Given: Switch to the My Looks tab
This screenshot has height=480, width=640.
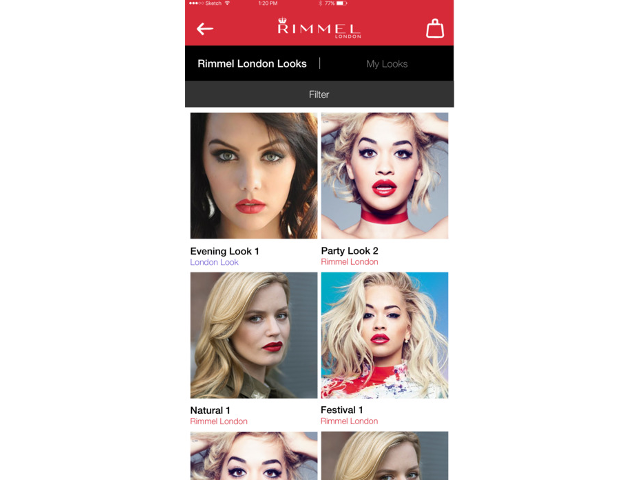Looking at the screenshot, I should [387, 64].
